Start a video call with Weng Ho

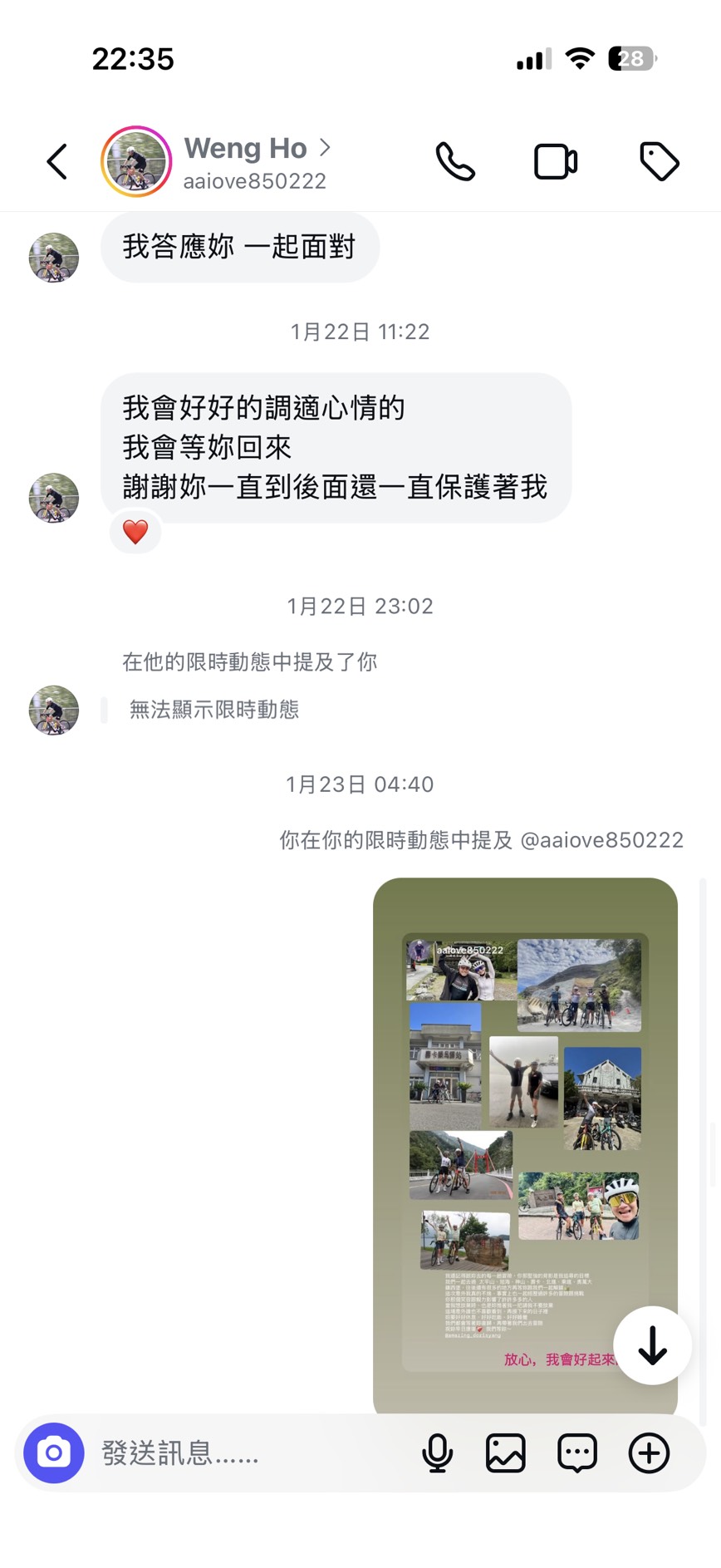tap(555, 161)
